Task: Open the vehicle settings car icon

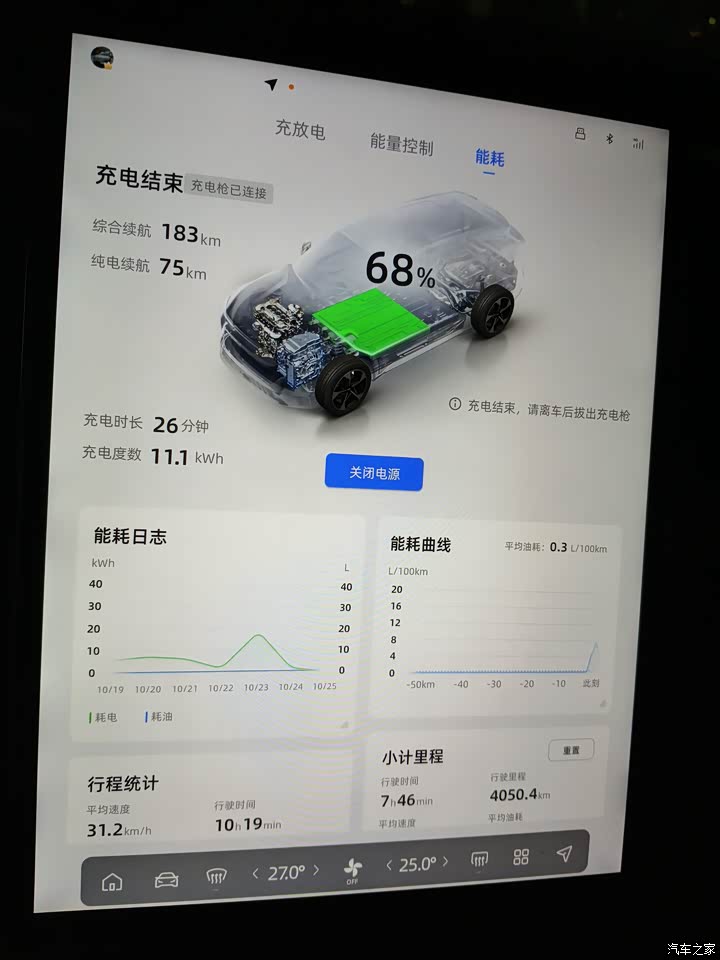Action: (x=165, y=880)
